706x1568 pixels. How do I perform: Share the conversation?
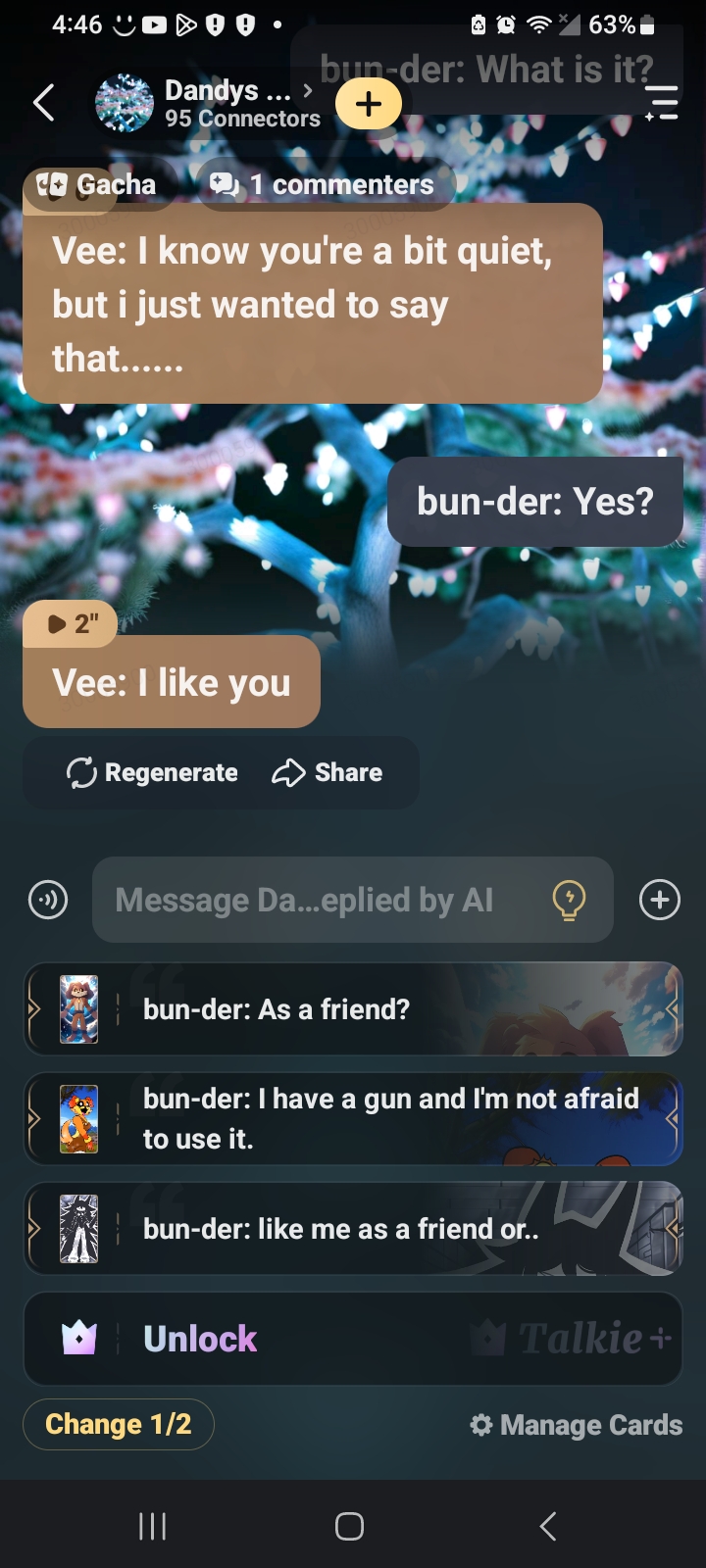[x=328, y=773]
